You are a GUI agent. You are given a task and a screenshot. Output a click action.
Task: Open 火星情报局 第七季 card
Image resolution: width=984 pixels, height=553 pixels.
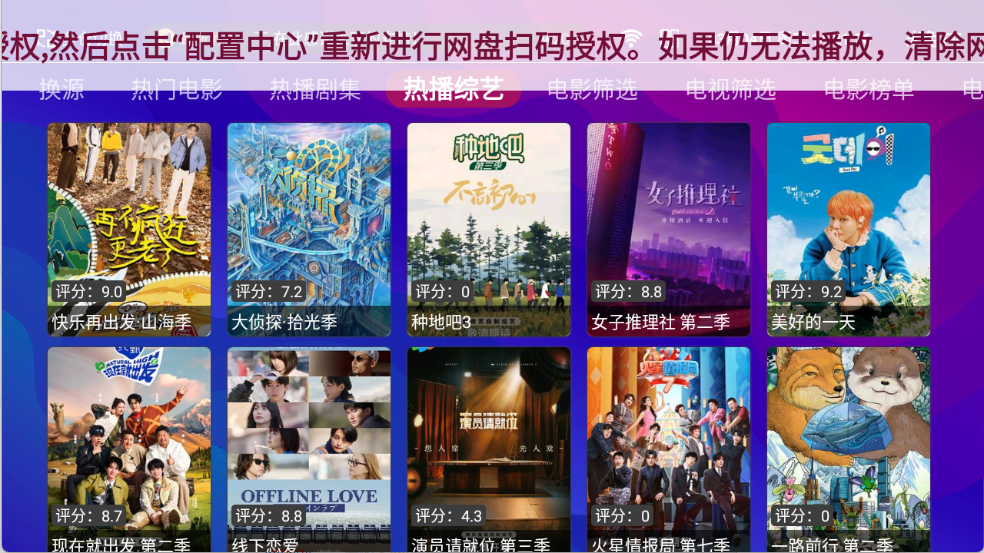point(669,448)
